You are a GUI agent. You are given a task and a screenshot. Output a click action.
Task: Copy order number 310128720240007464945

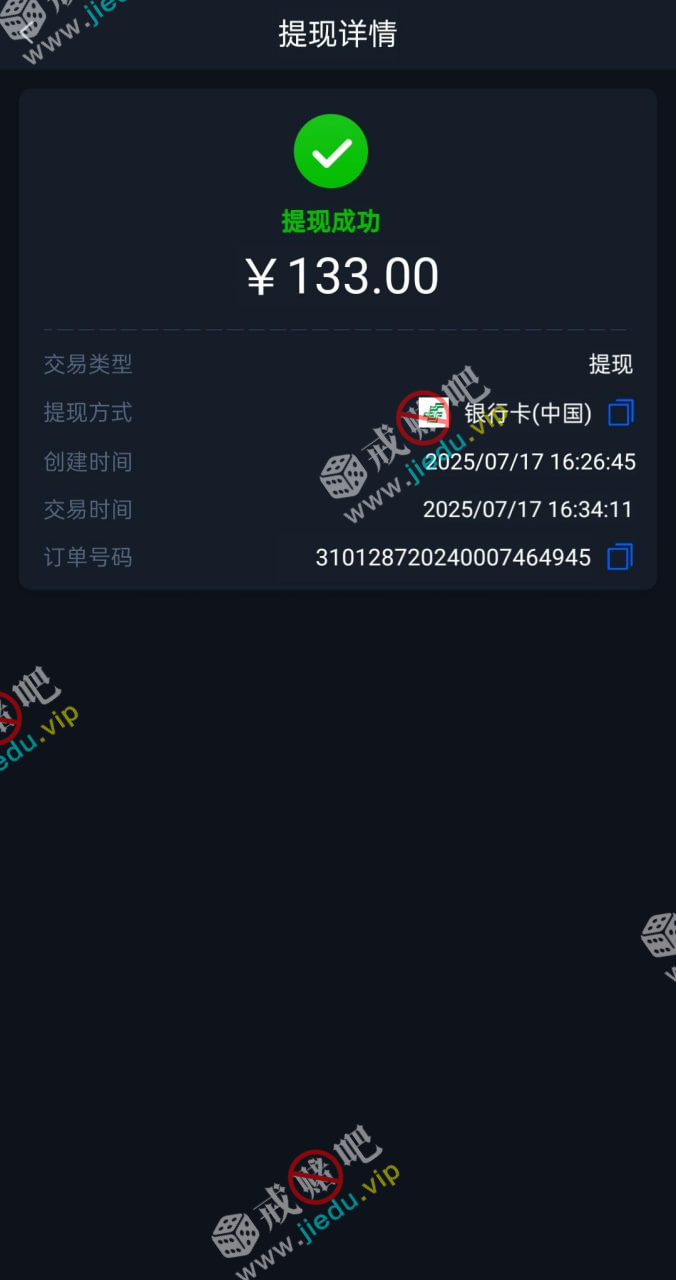(x=620, y=557)
